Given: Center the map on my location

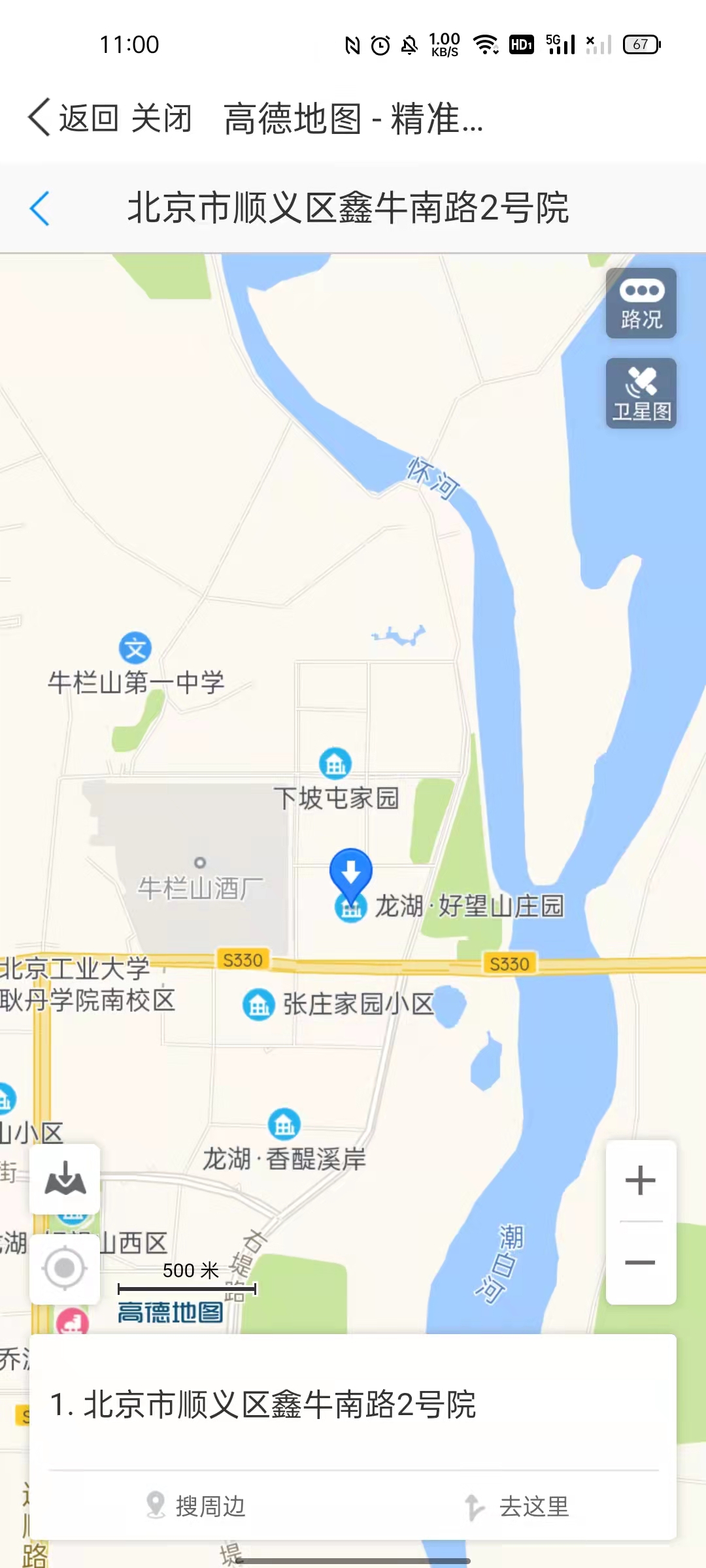Looking at the screenshot, I should [x=65, y=1268].
